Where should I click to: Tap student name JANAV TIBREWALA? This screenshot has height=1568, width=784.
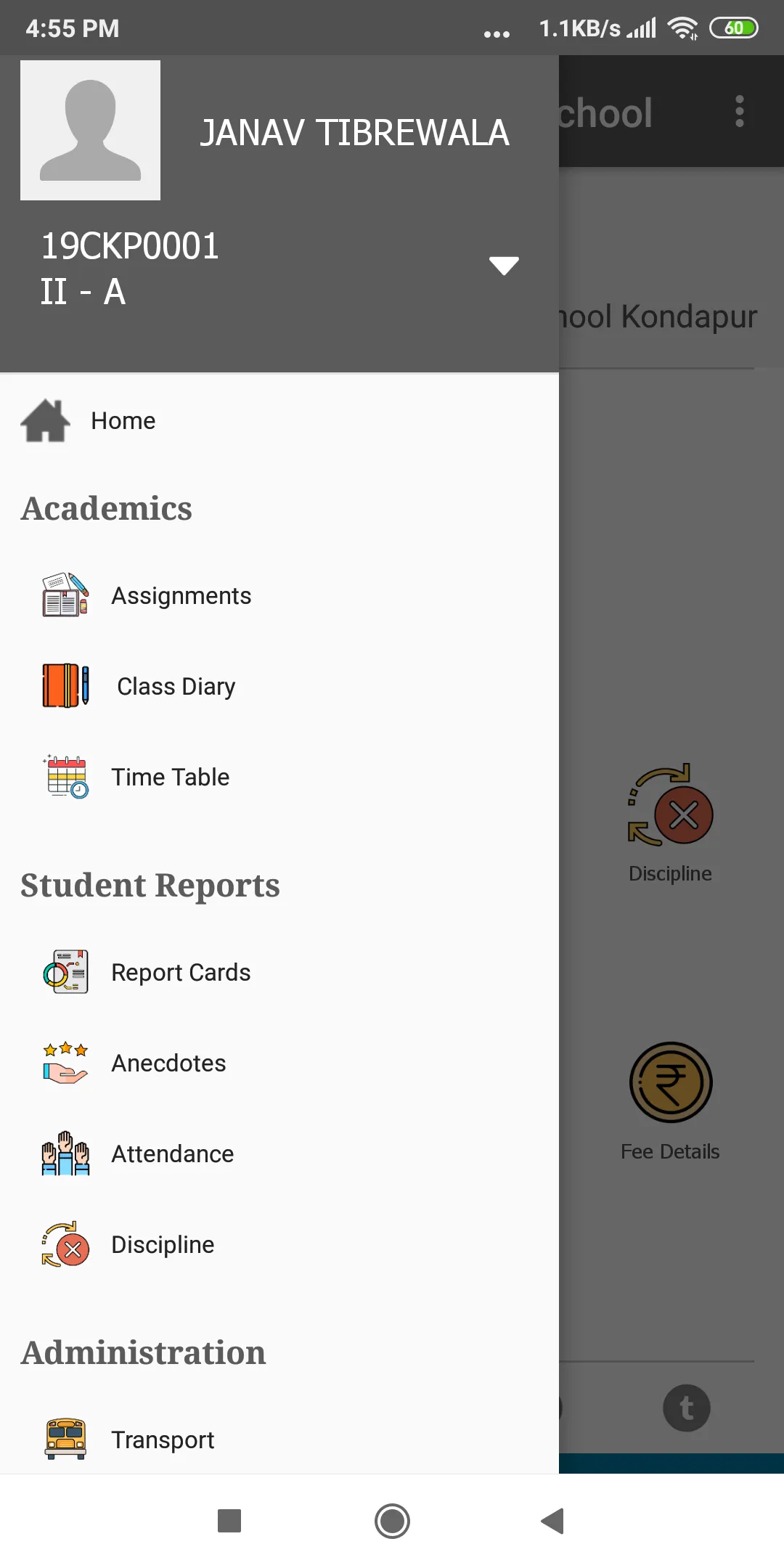pyautogui.click(x=355, y=133)
